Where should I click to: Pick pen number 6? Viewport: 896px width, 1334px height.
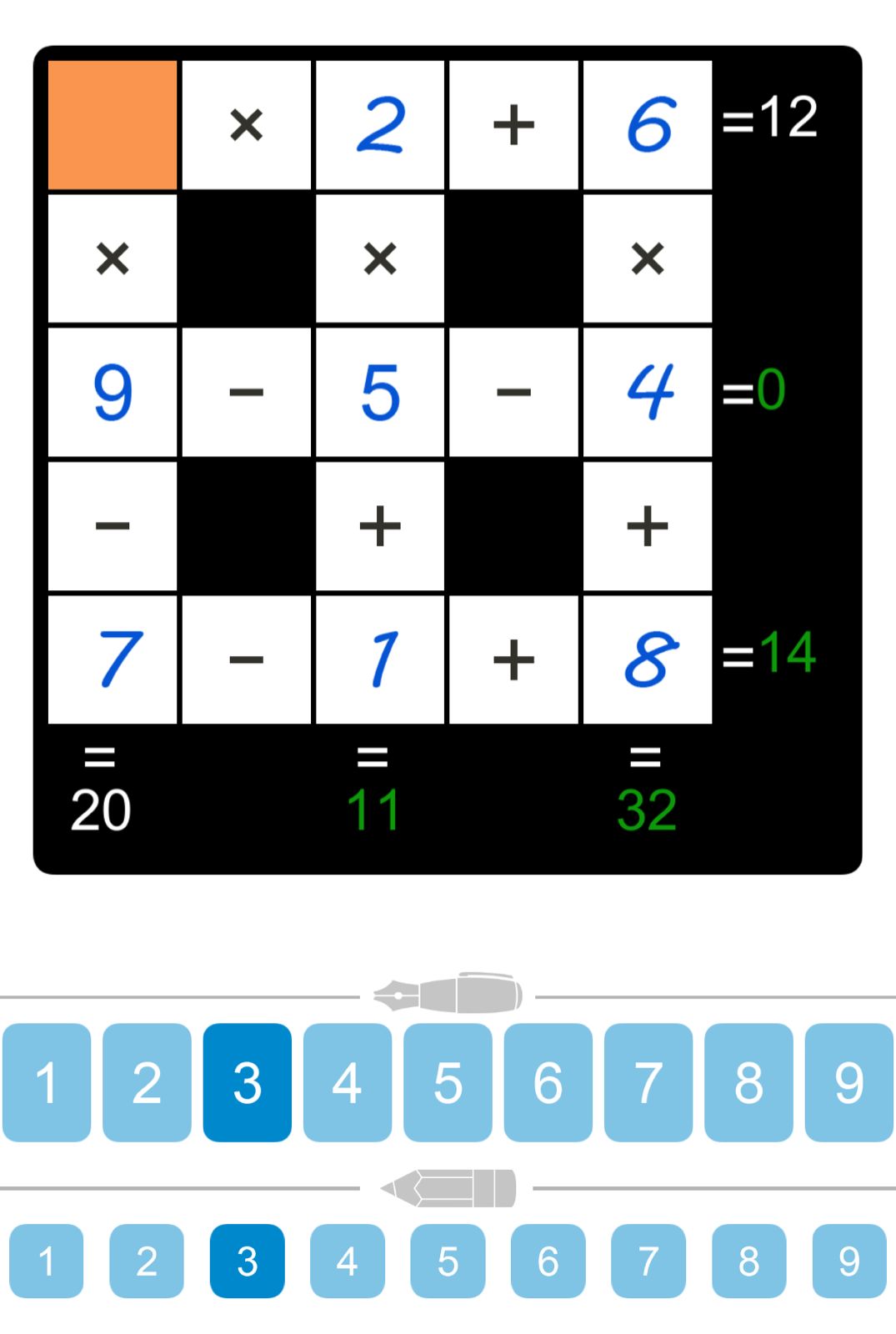coord(548,1082)
